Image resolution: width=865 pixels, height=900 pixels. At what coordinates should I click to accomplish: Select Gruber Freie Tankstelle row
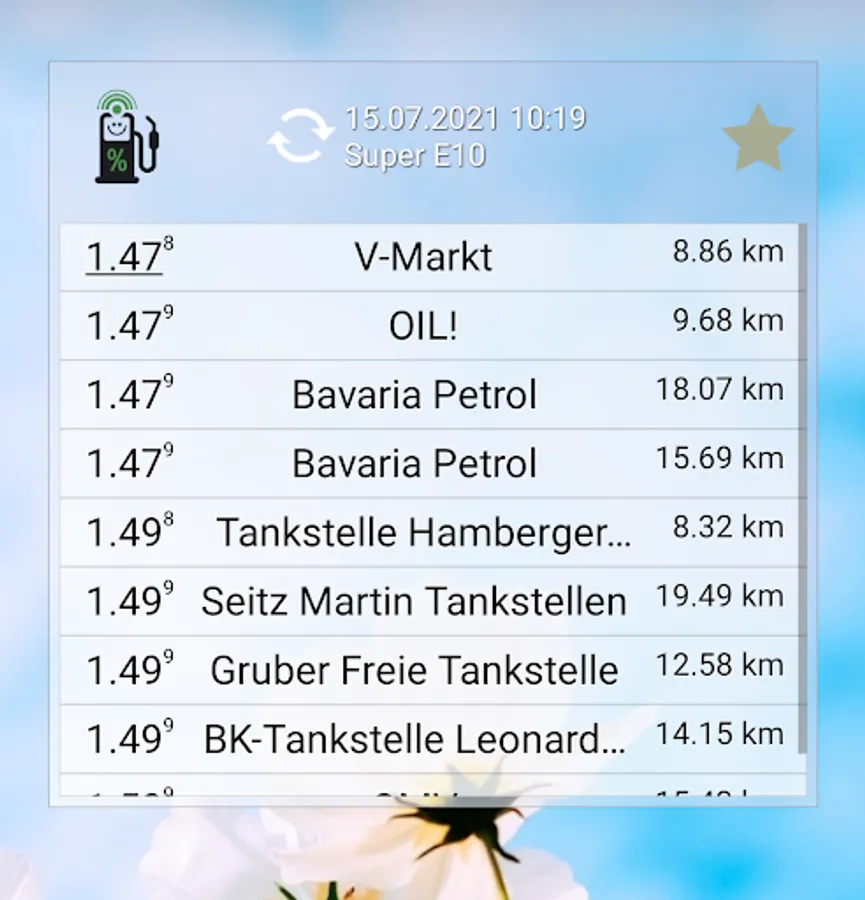pos(414,670)
